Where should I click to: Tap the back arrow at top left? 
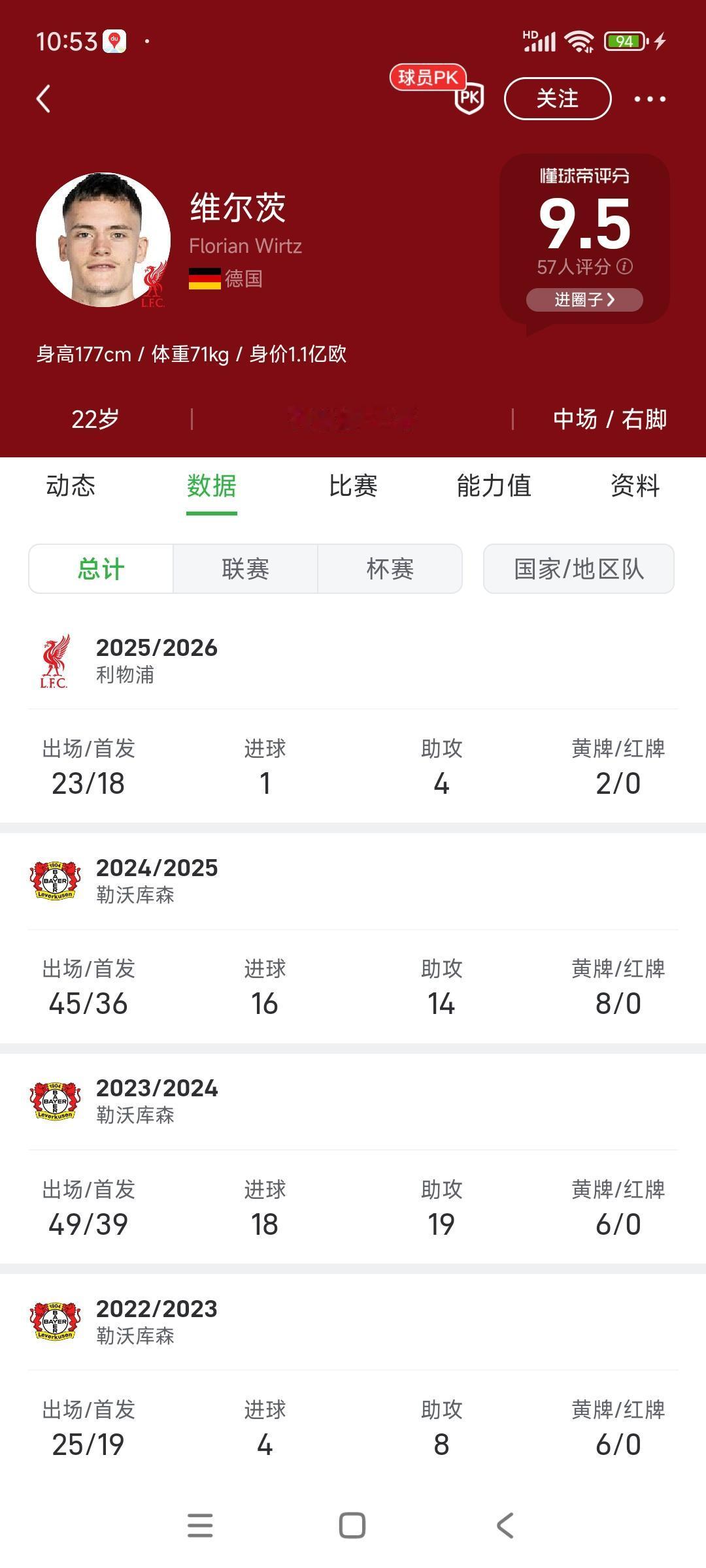coord(43,98)
